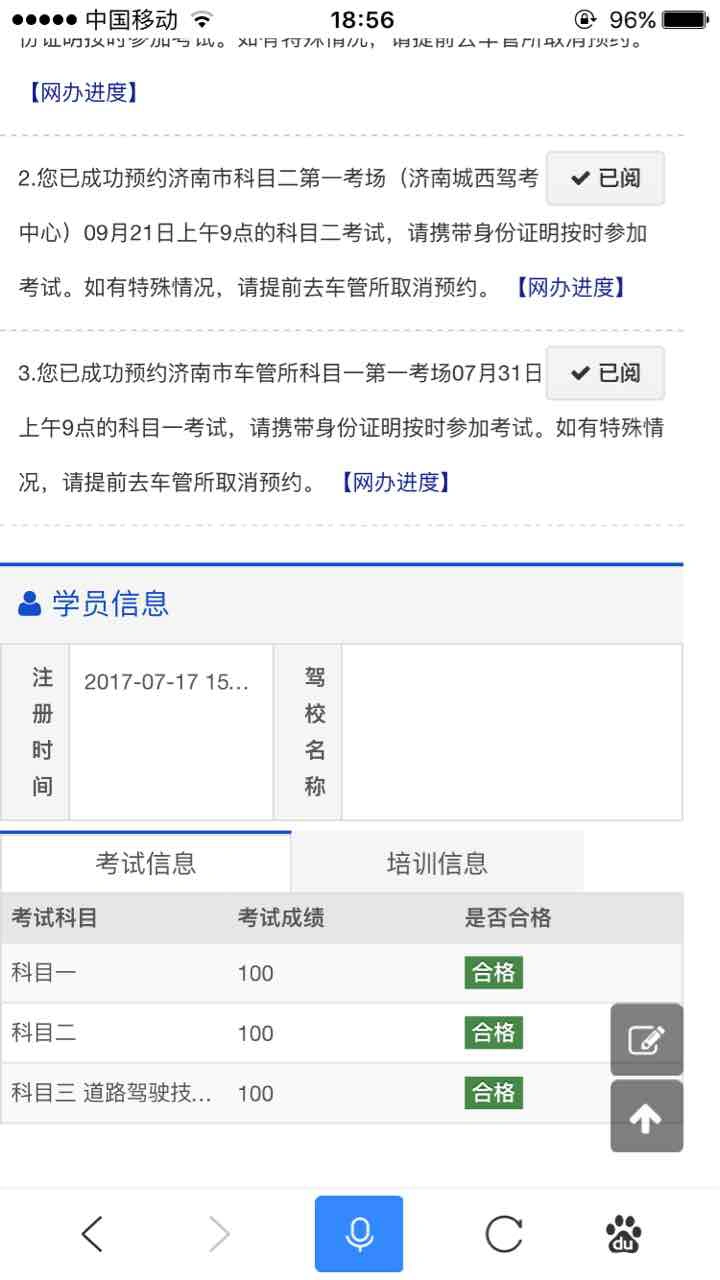Screen dimensions: 720x1280
Task: Open 网办进度 link in the 科目二 notice
Action: point(571,288)
